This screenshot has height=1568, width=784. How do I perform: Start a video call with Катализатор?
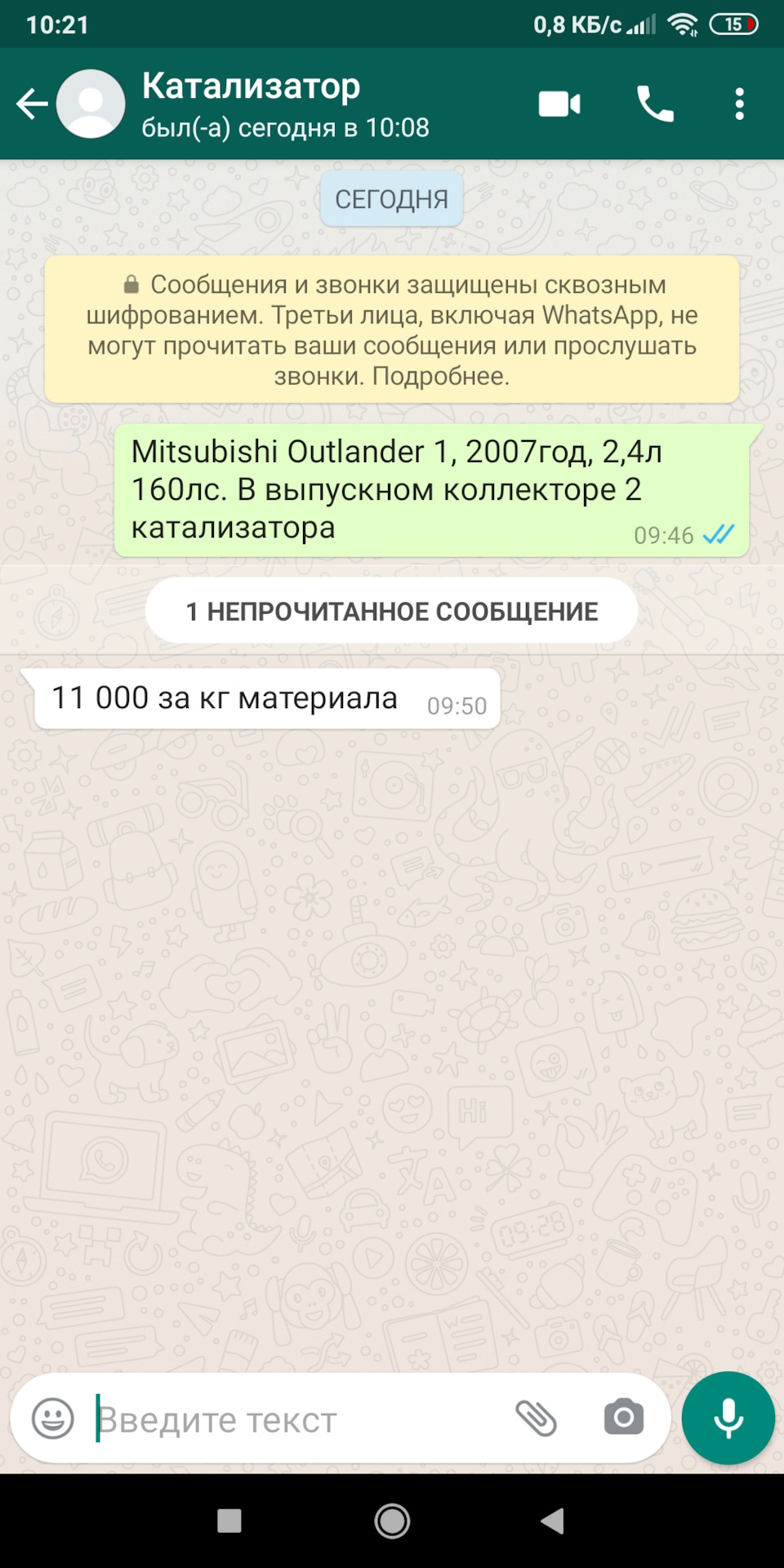(x=559, y=105)
